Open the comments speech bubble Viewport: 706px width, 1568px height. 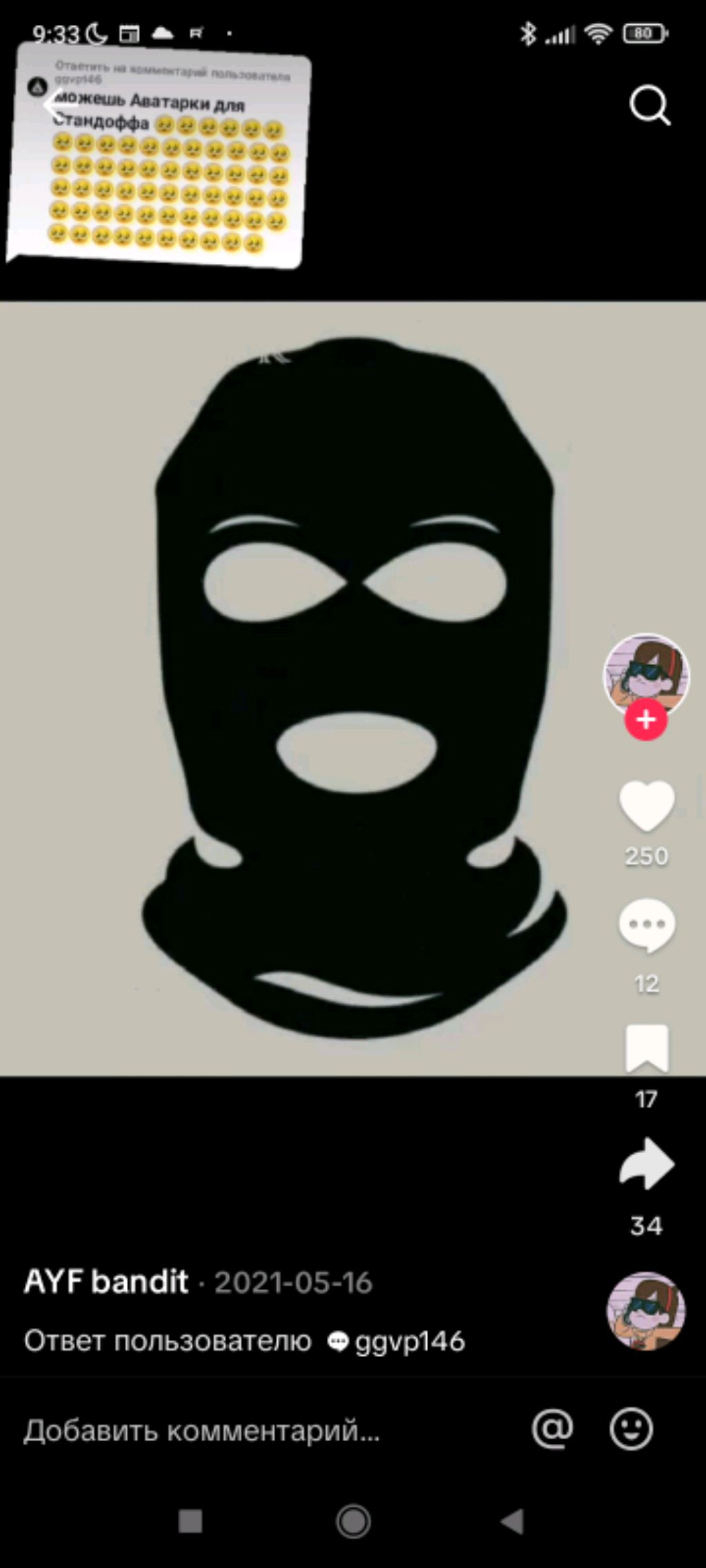tap(646, 925)
